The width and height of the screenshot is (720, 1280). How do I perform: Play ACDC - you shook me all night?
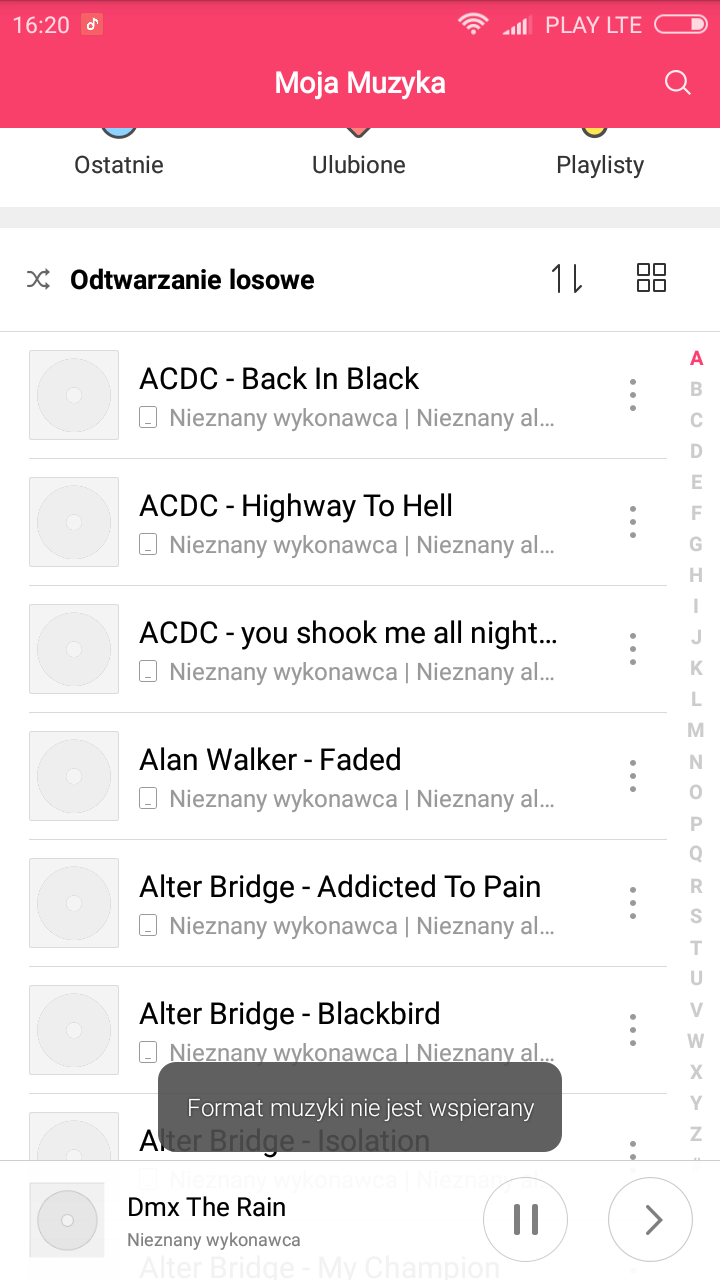(x=347, y=649)
